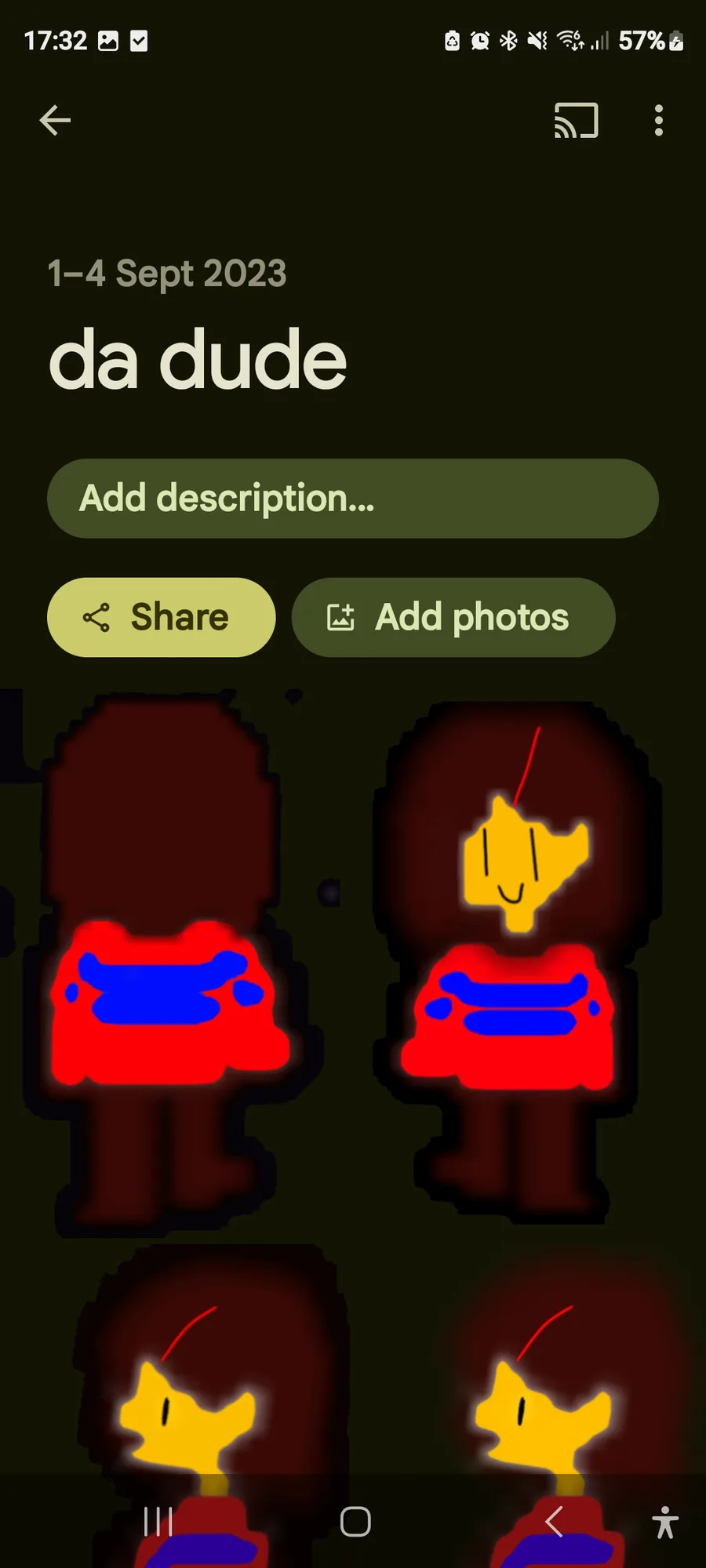
Task: Open the three-dot overflow menu
Action: pyautogui.click(x=659, y=121)
